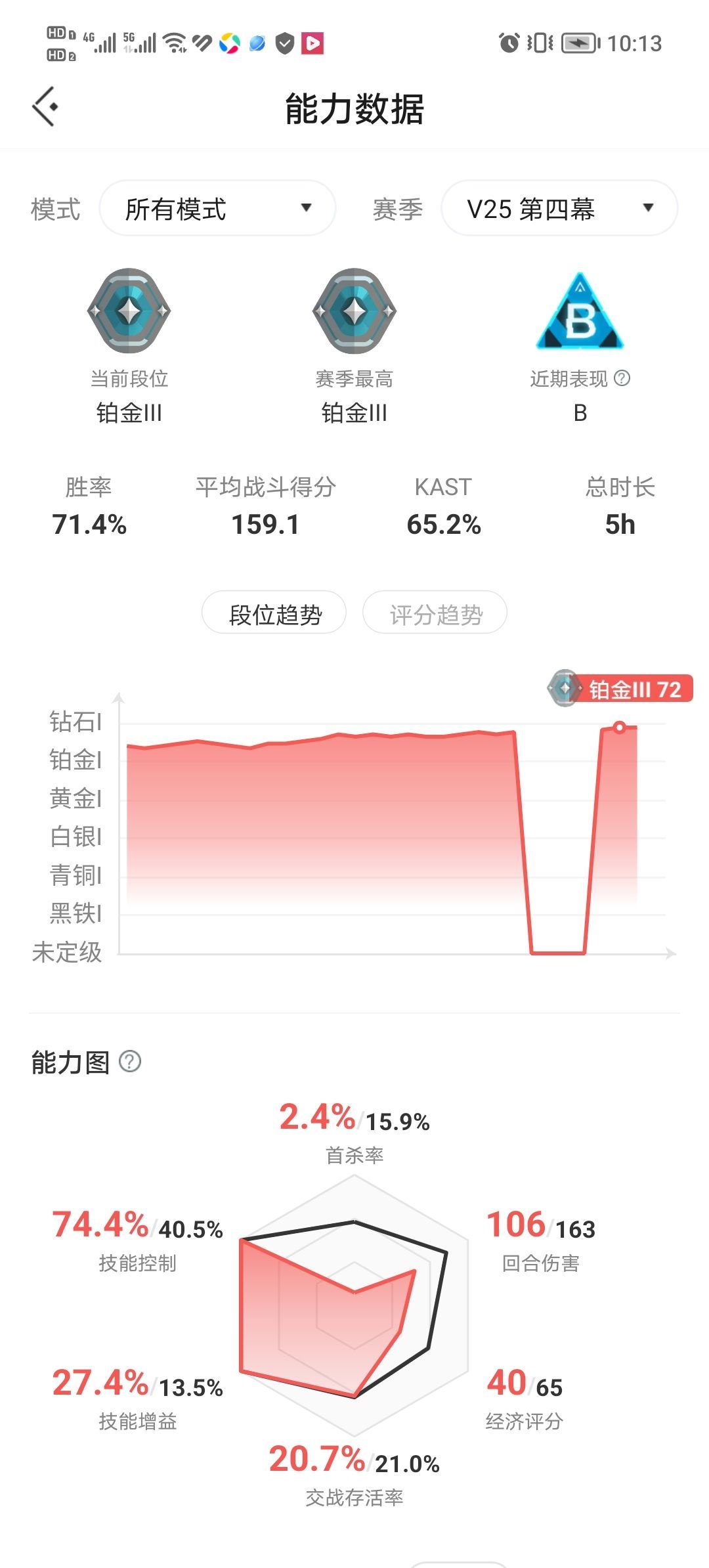This screenshot has height=1568, width=709.
Task: Select the 段位趋势 tab
Action: coord(274,613)
